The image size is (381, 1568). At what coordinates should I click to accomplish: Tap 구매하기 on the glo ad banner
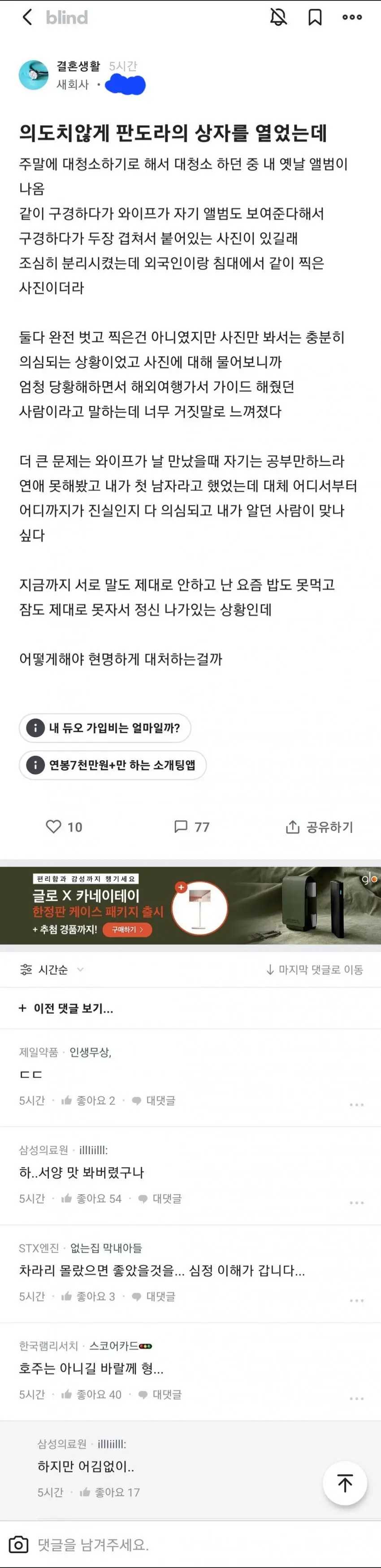127,929
